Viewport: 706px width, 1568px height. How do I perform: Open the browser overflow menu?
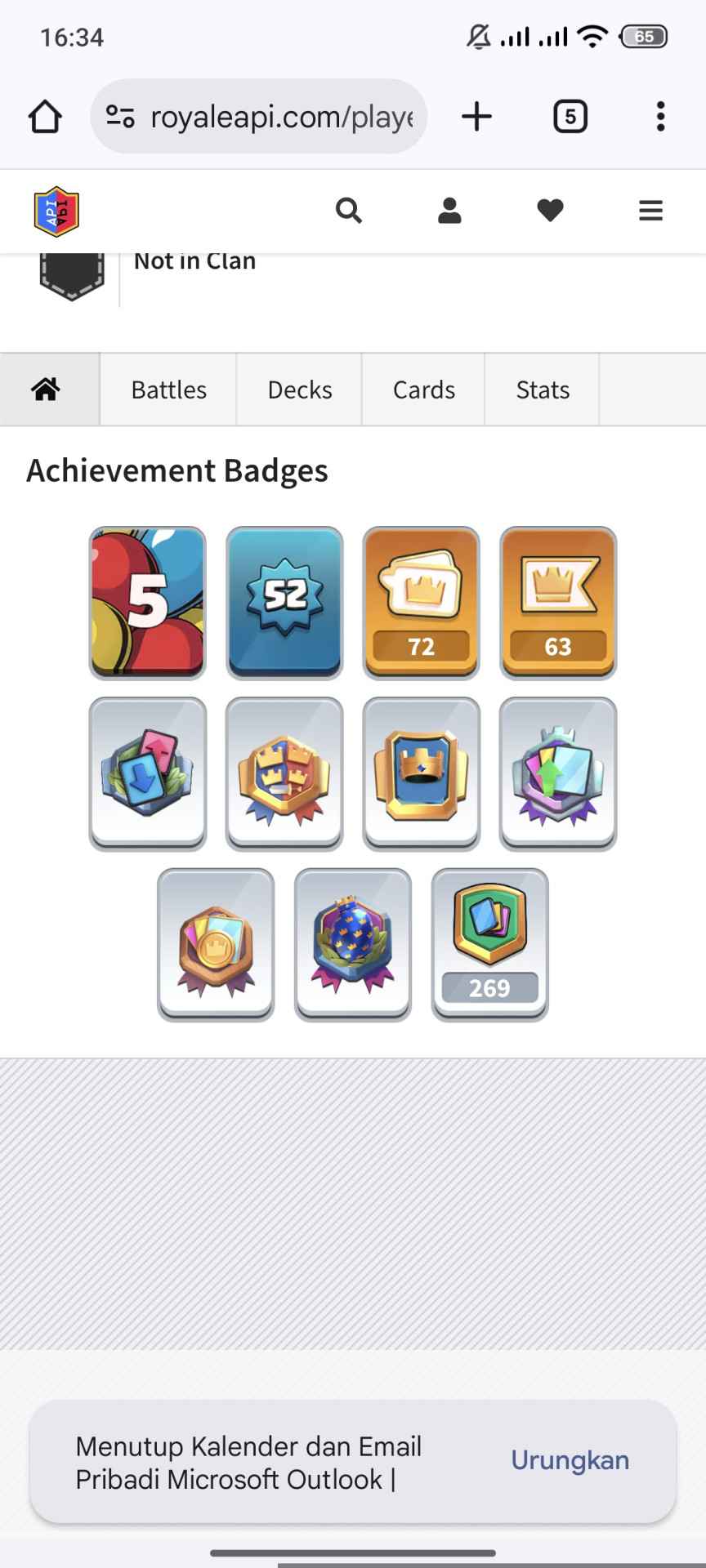point(660,117)
